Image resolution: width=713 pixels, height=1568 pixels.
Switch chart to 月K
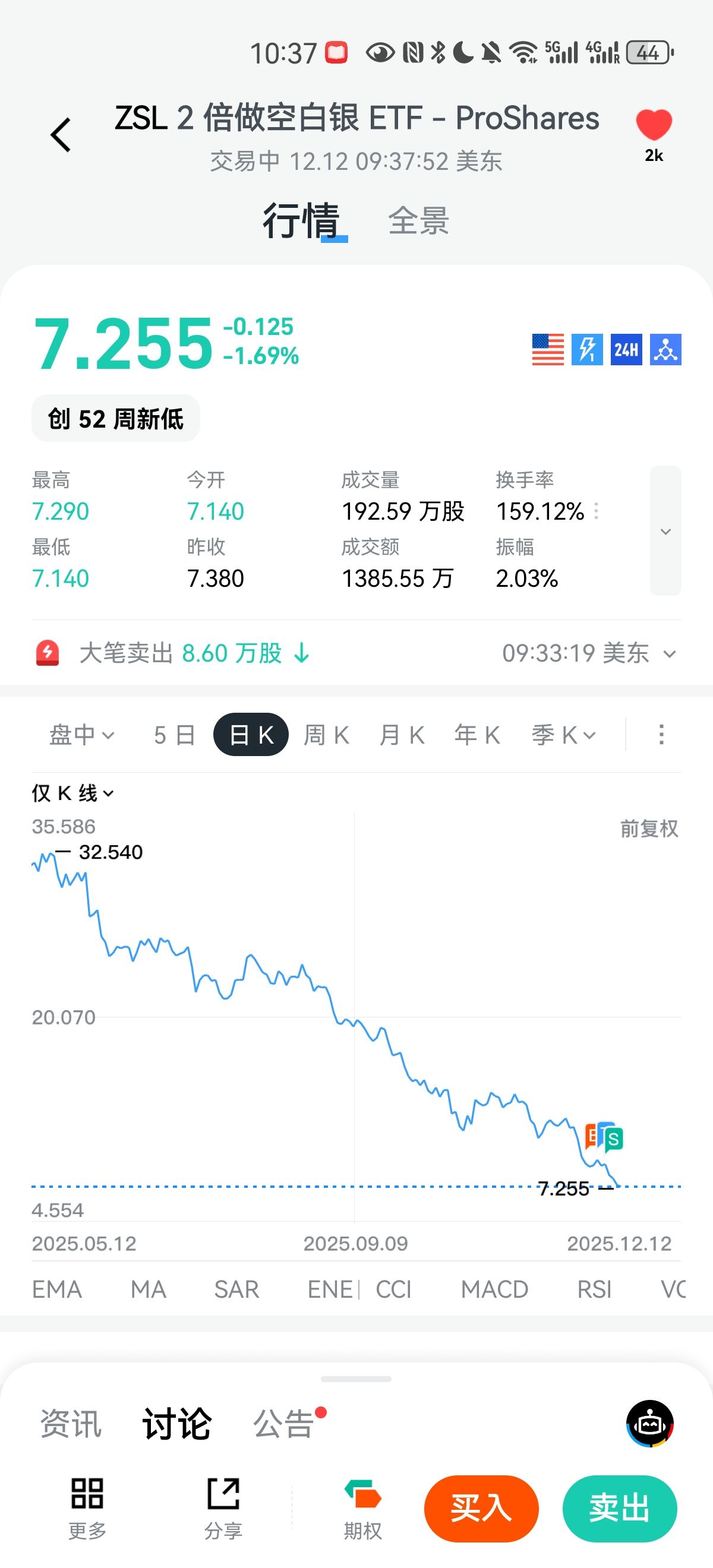click(402, 735)
